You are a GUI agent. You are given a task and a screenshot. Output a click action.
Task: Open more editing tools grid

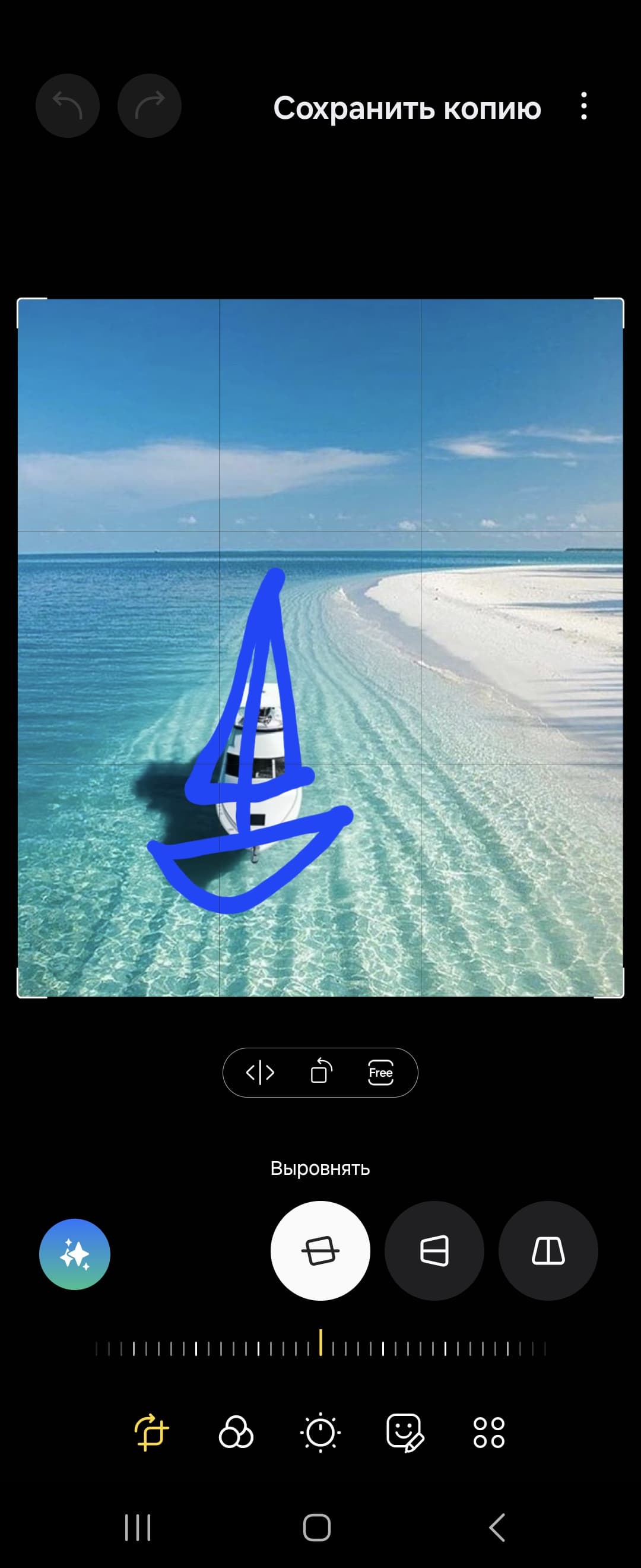[489, 1433]
